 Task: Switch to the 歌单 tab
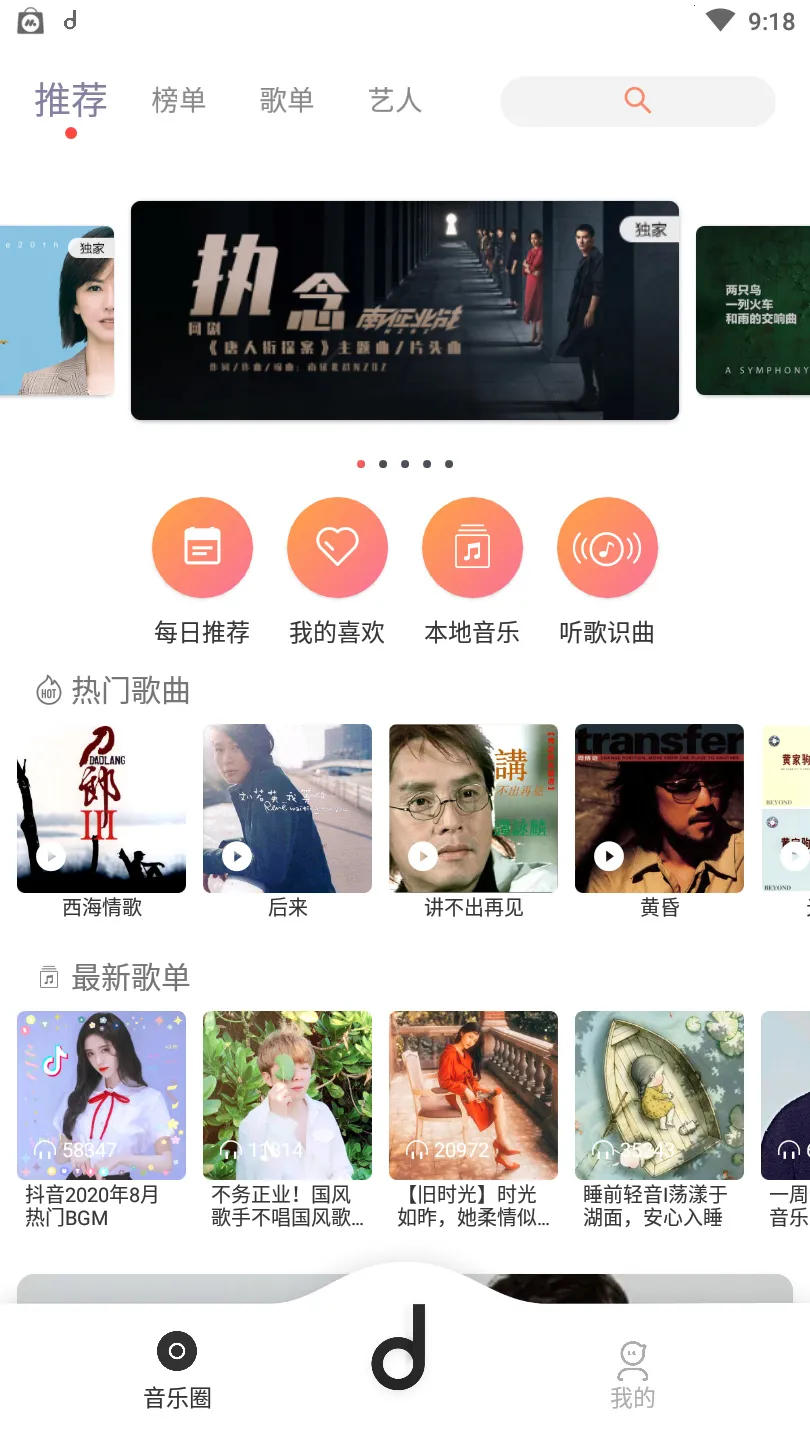[x=287, y=101]
